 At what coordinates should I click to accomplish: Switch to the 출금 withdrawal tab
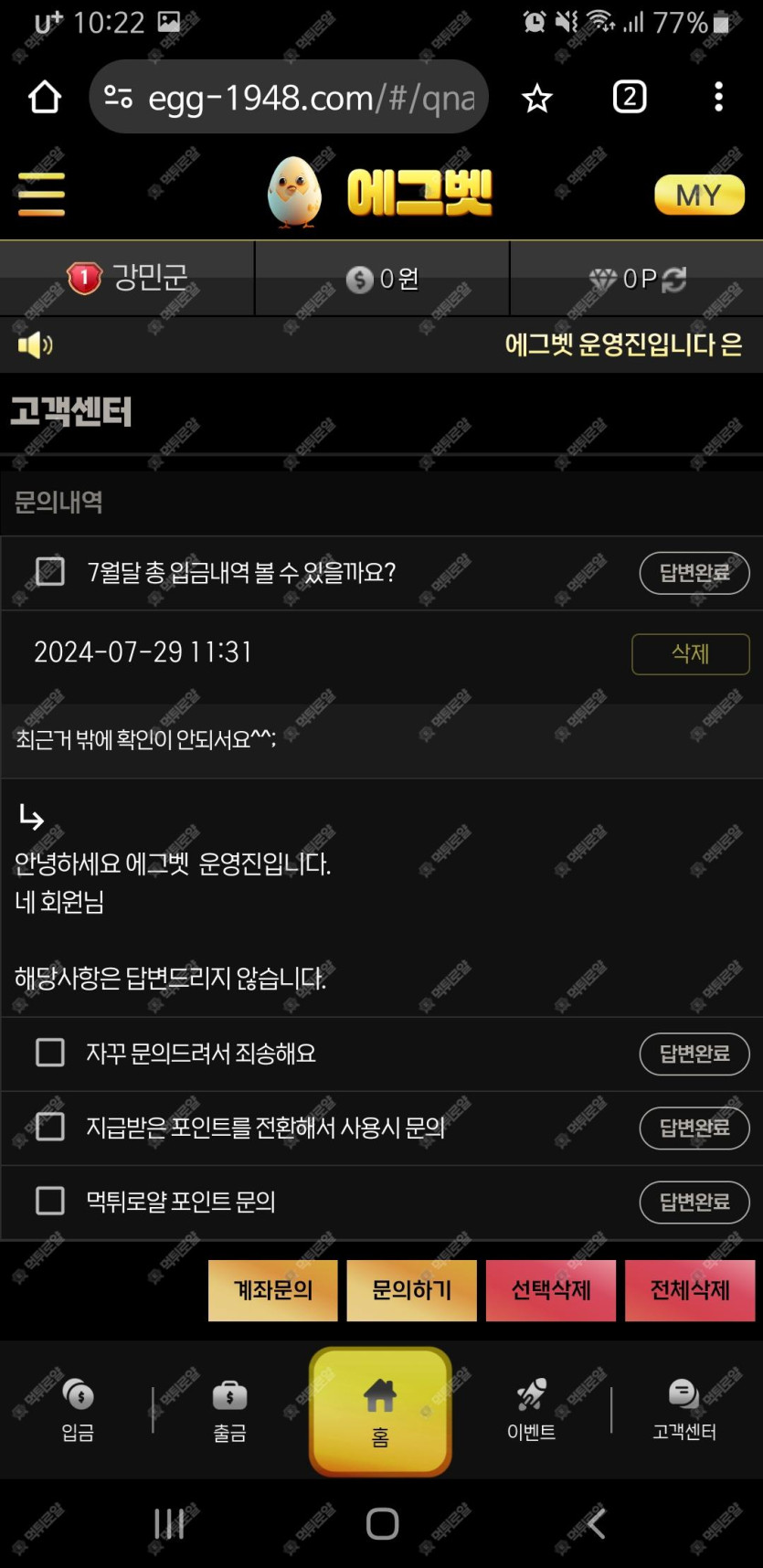tap(229, 1410)
